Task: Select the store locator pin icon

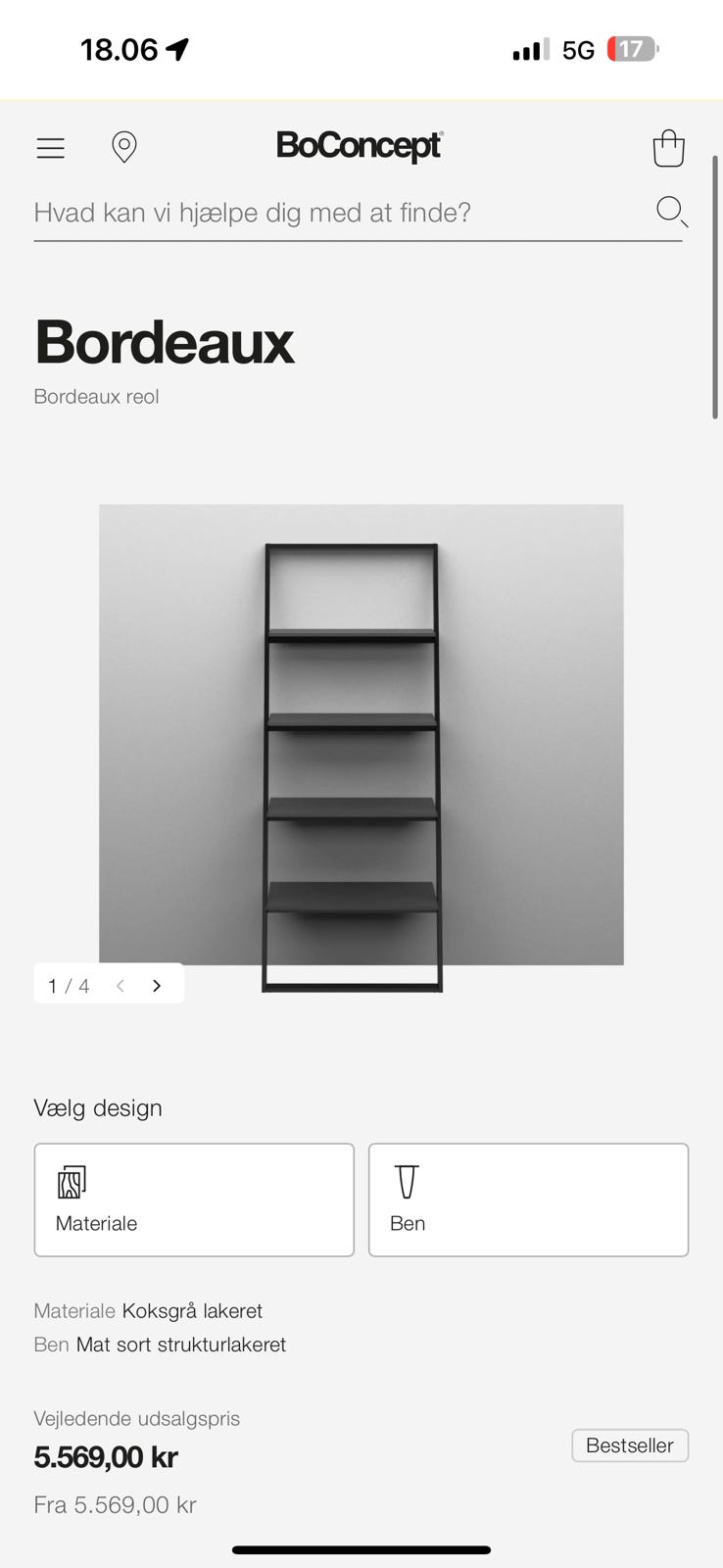Action: point(123,148)
